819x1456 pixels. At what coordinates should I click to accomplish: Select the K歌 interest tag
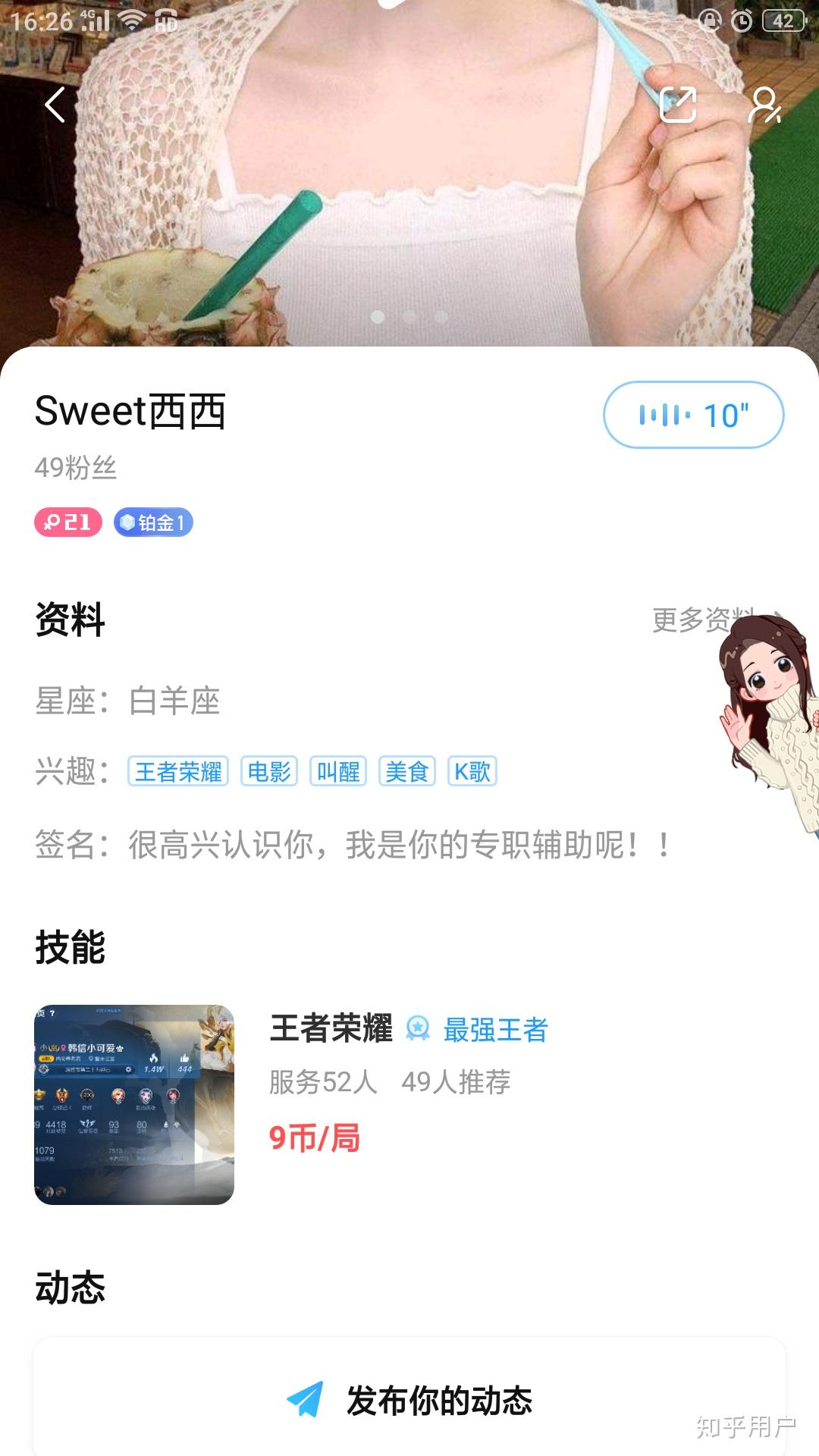471,772
